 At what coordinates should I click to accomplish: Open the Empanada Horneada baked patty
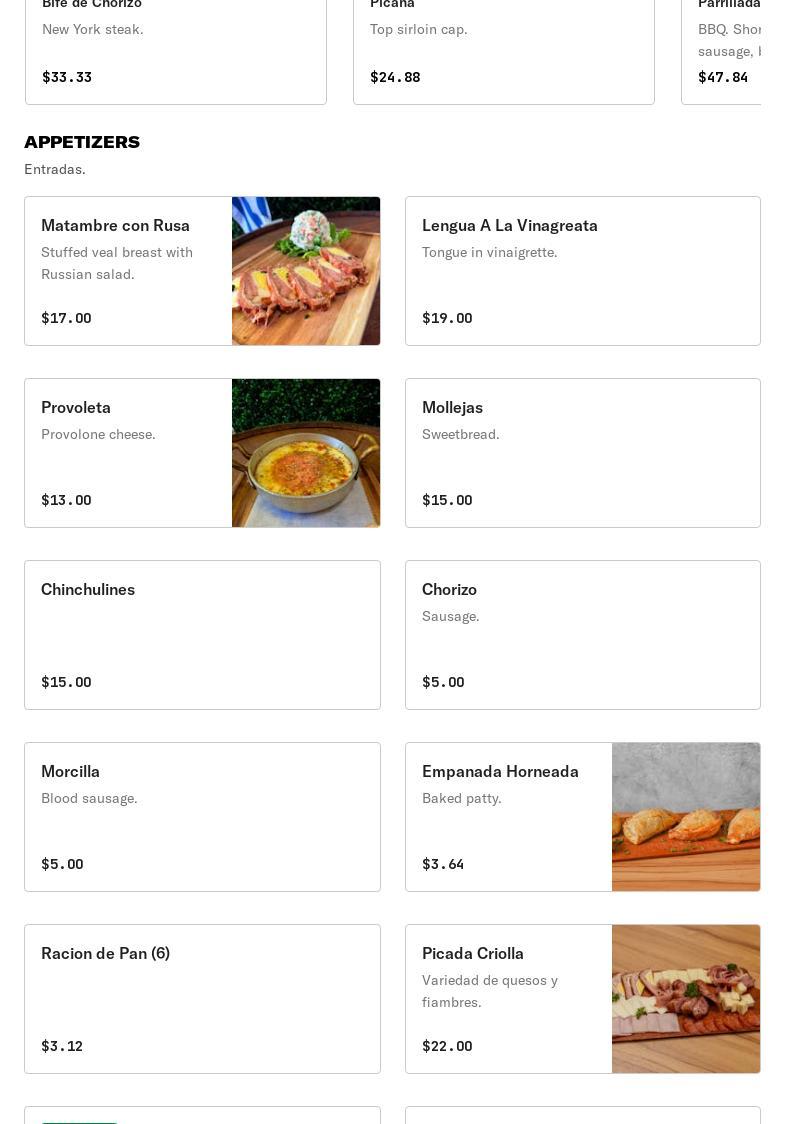(x=582, y=817)
